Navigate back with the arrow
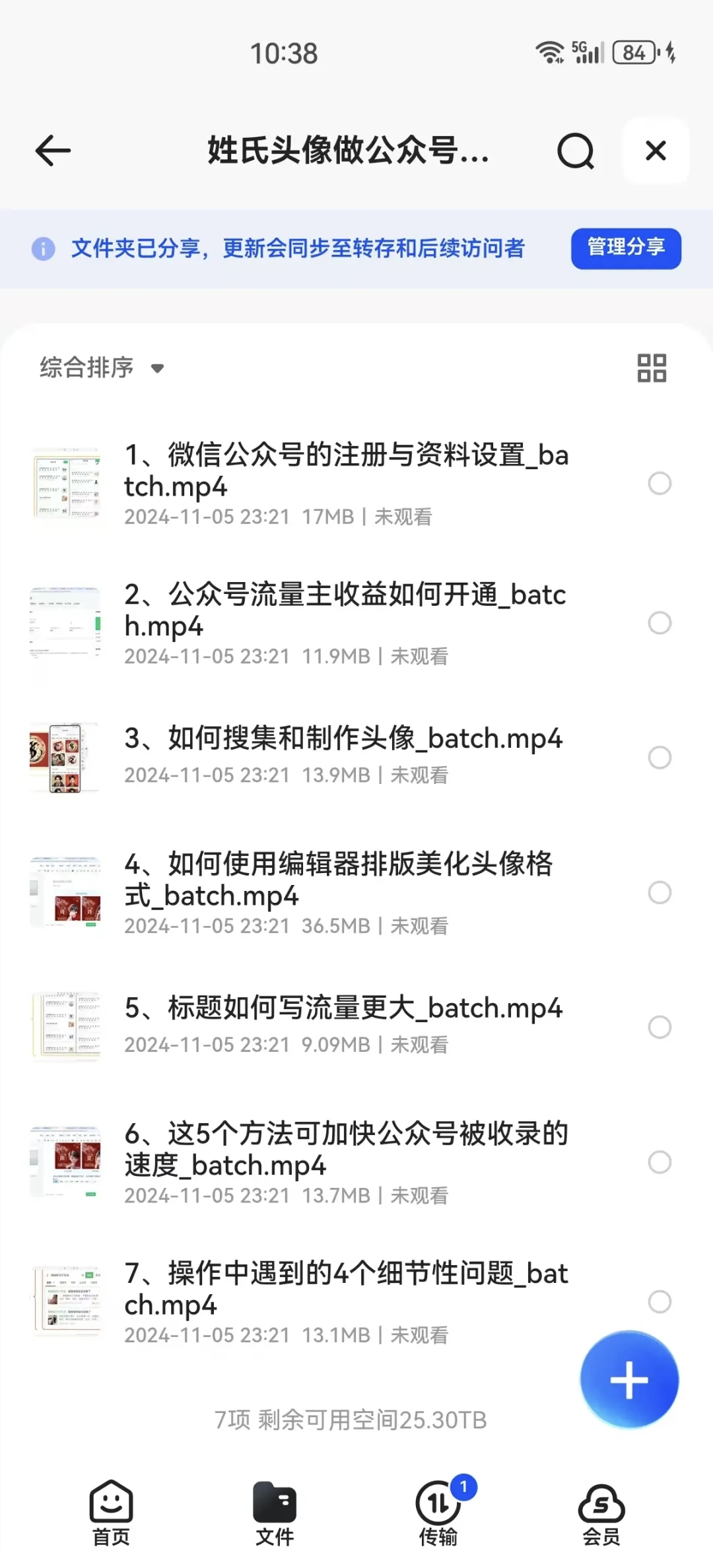 [51, 151]
